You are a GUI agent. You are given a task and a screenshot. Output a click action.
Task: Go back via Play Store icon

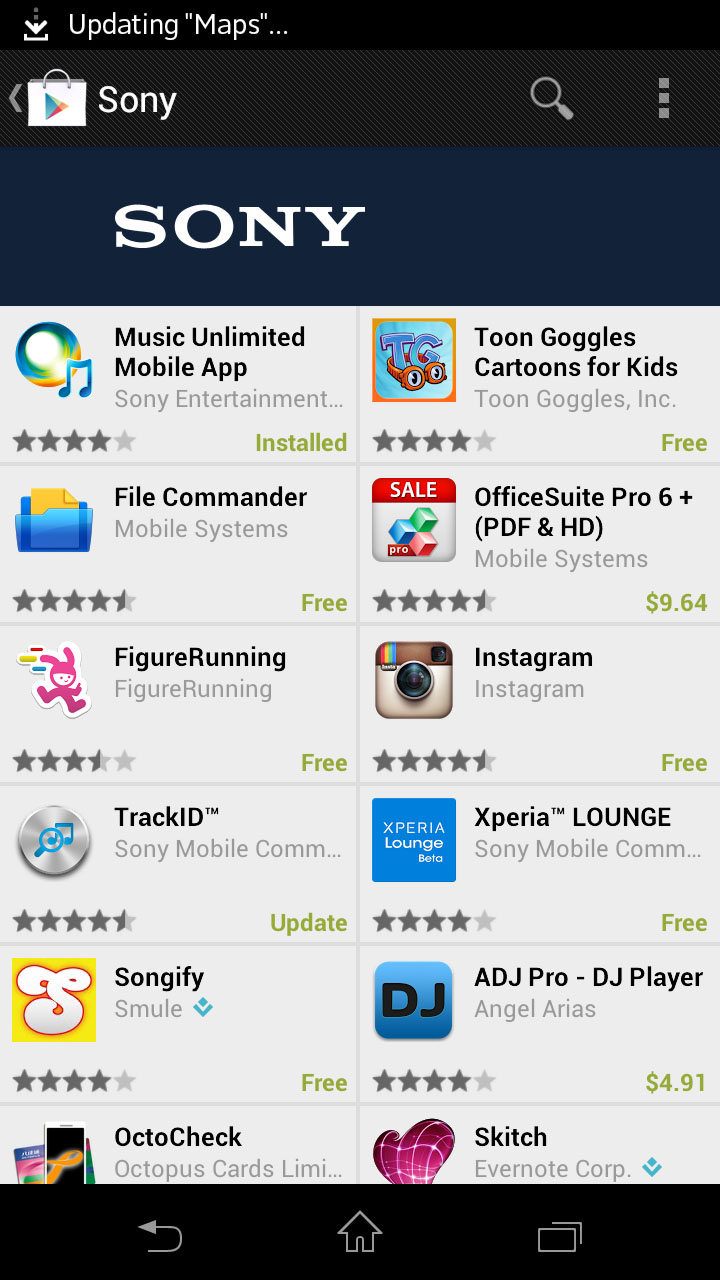pyautogui.click(x=50, y=99)
